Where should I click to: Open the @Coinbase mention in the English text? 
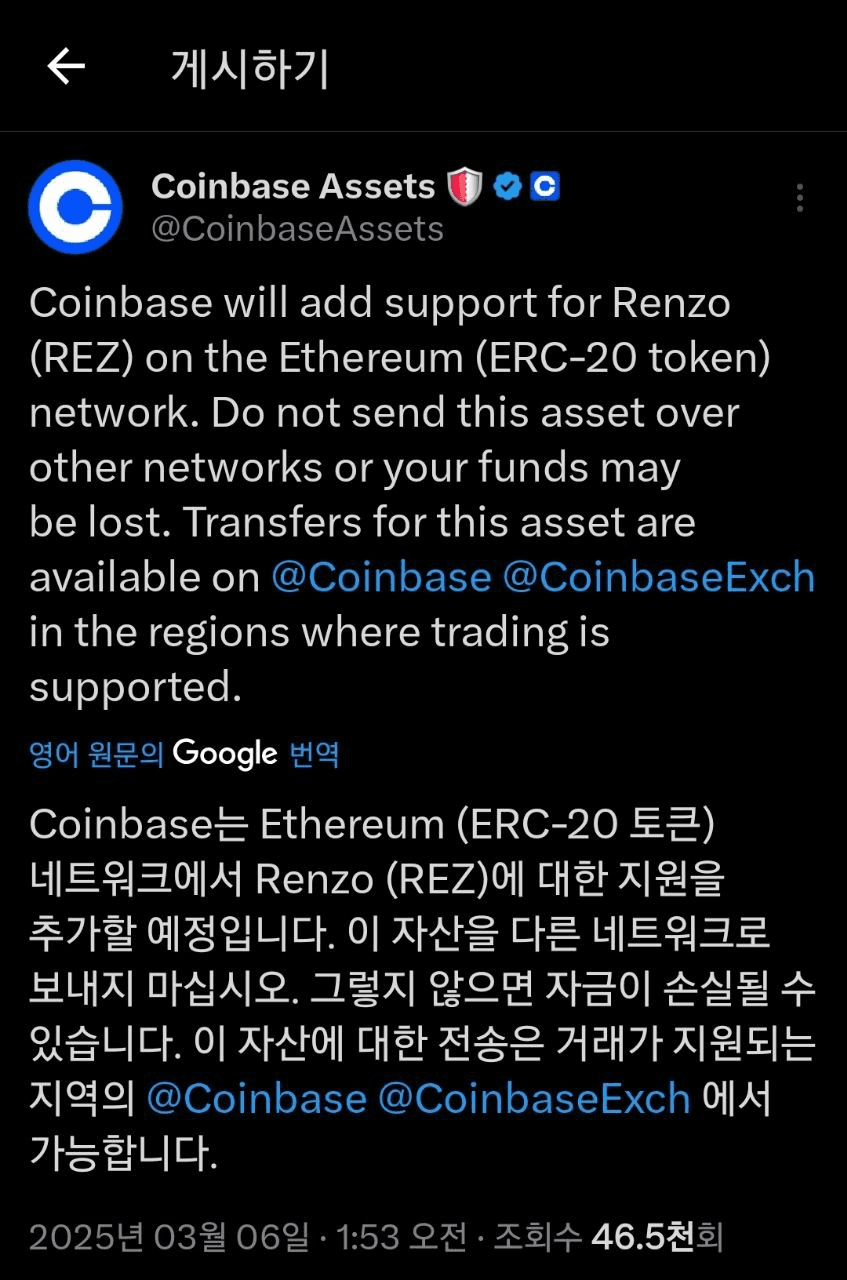(381, 578)
